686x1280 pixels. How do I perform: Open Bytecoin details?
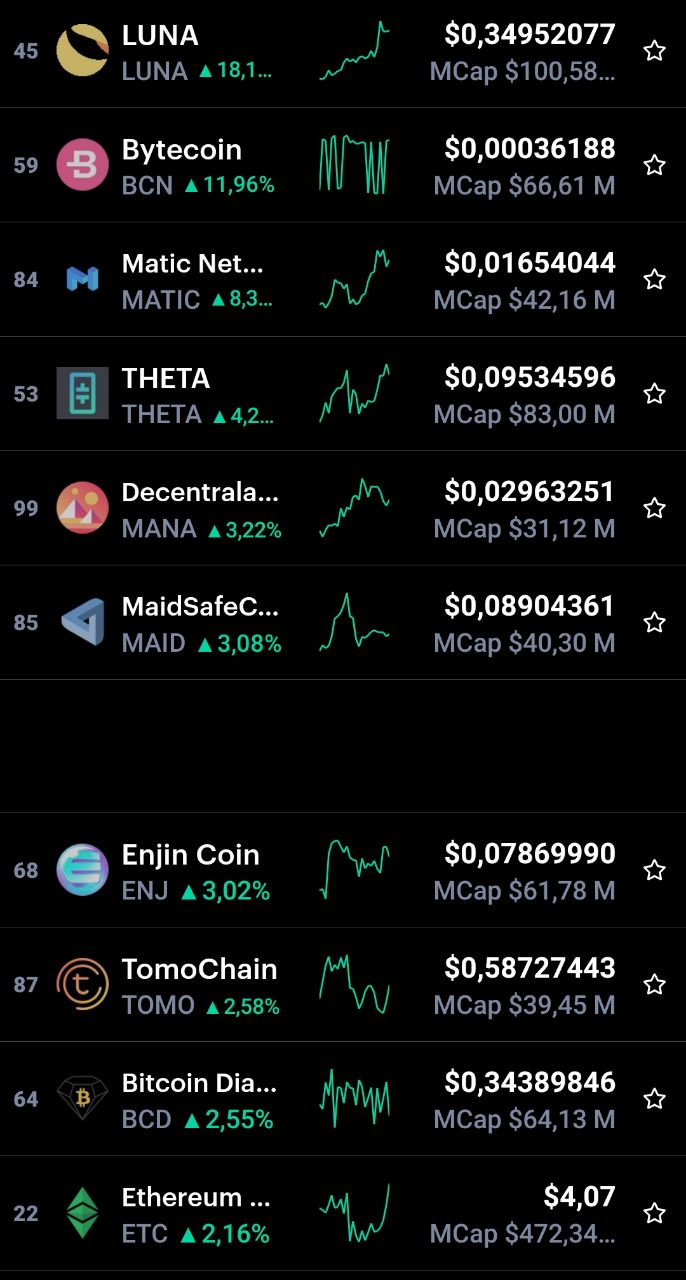point(343,165)
